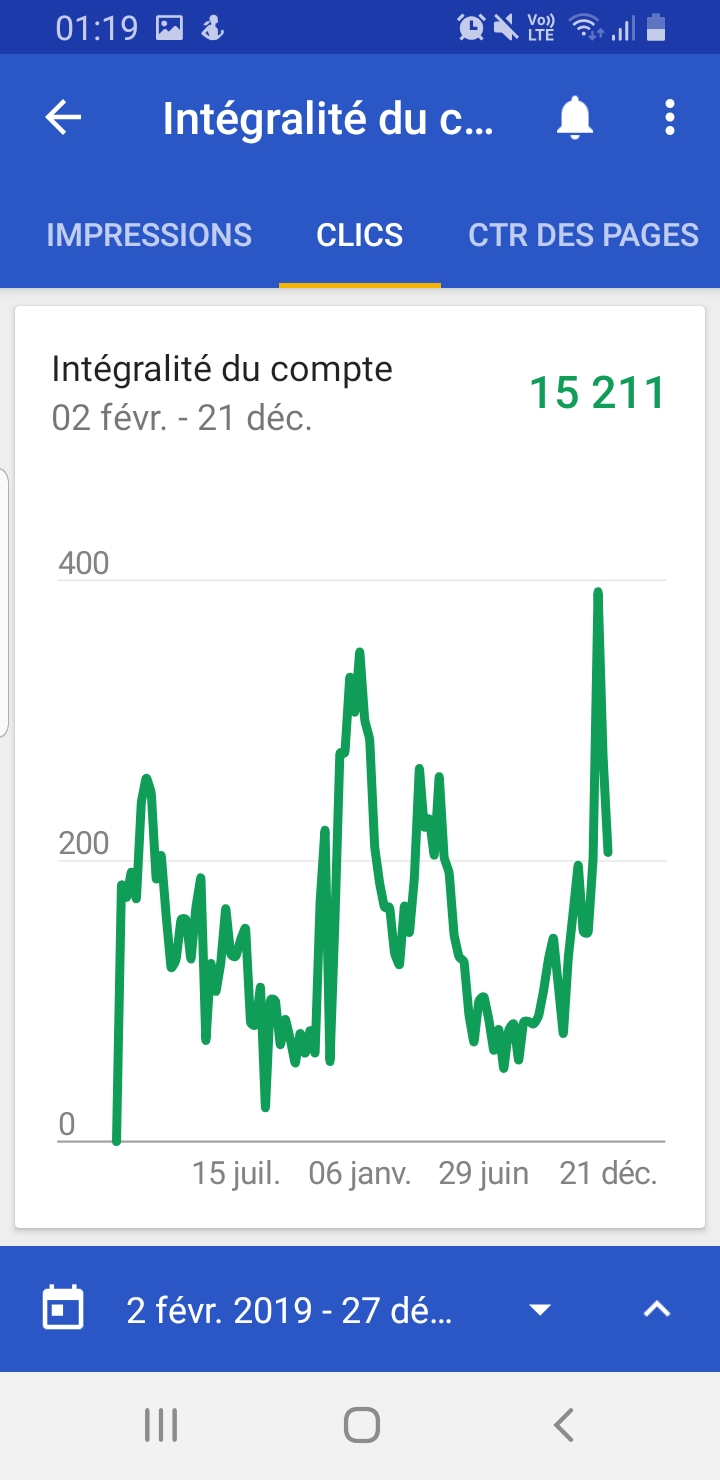Open the date range dropdown arrow
Viewport: 720px width, 1480px height.
coord(540,1310)
